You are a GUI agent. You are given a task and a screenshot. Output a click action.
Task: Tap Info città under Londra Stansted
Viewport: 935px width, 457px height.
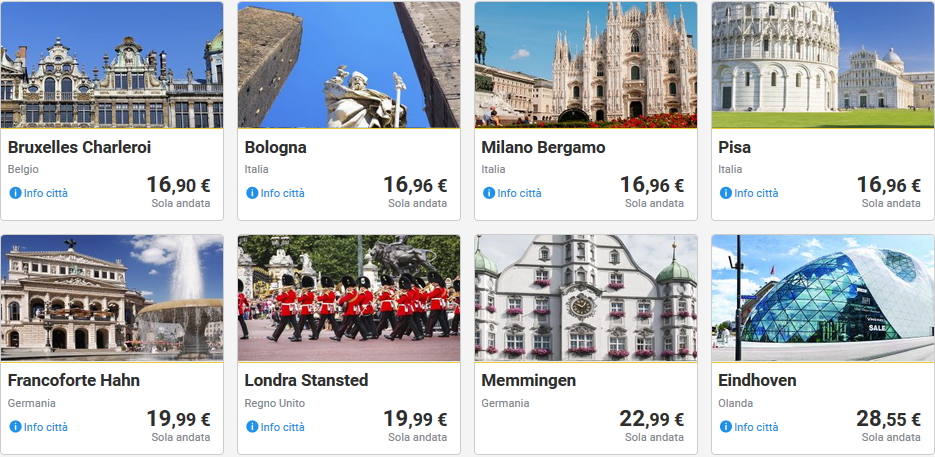pyautogui.click(x=276, y=427)
